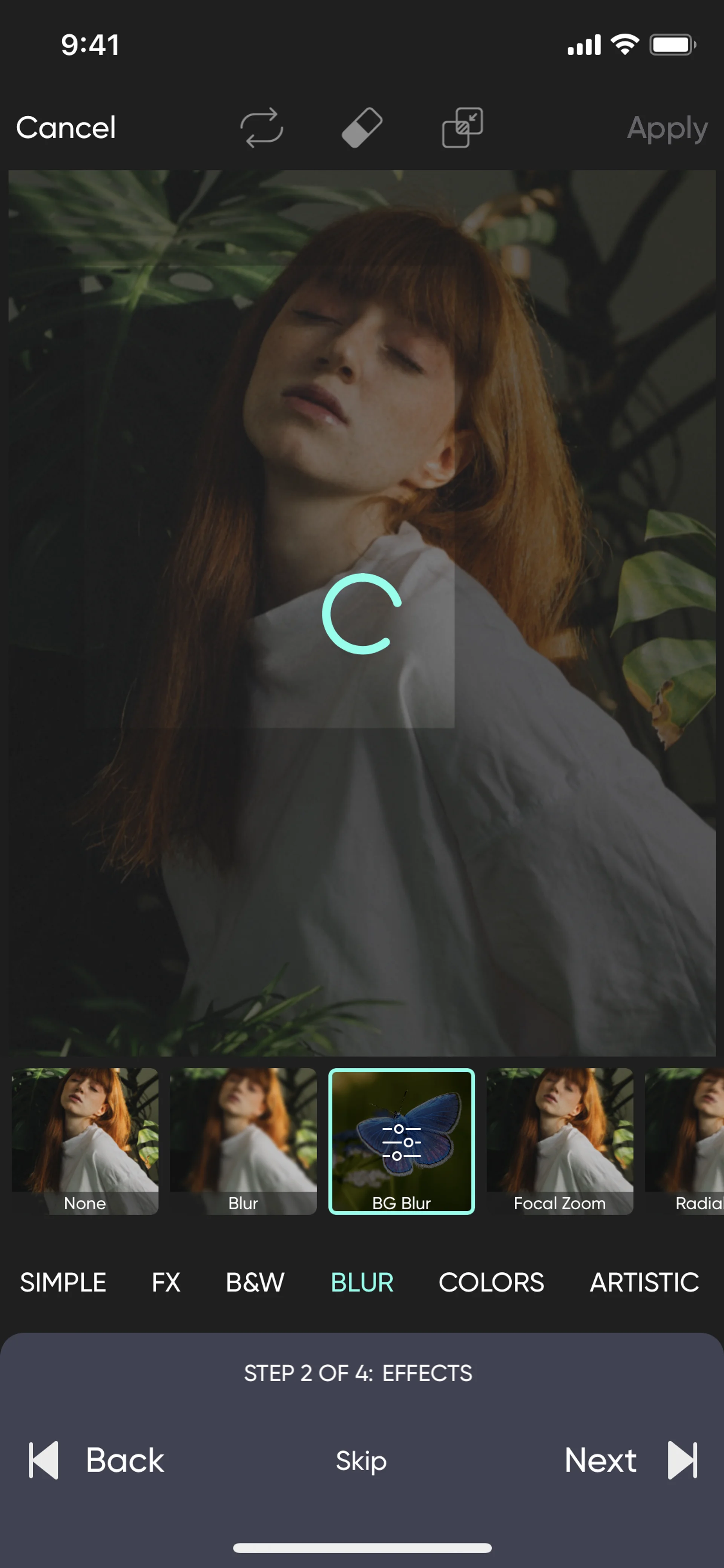The image size is (724, 1568).
Task: Tap the overlapping squares layer icon
Action: 462,128
